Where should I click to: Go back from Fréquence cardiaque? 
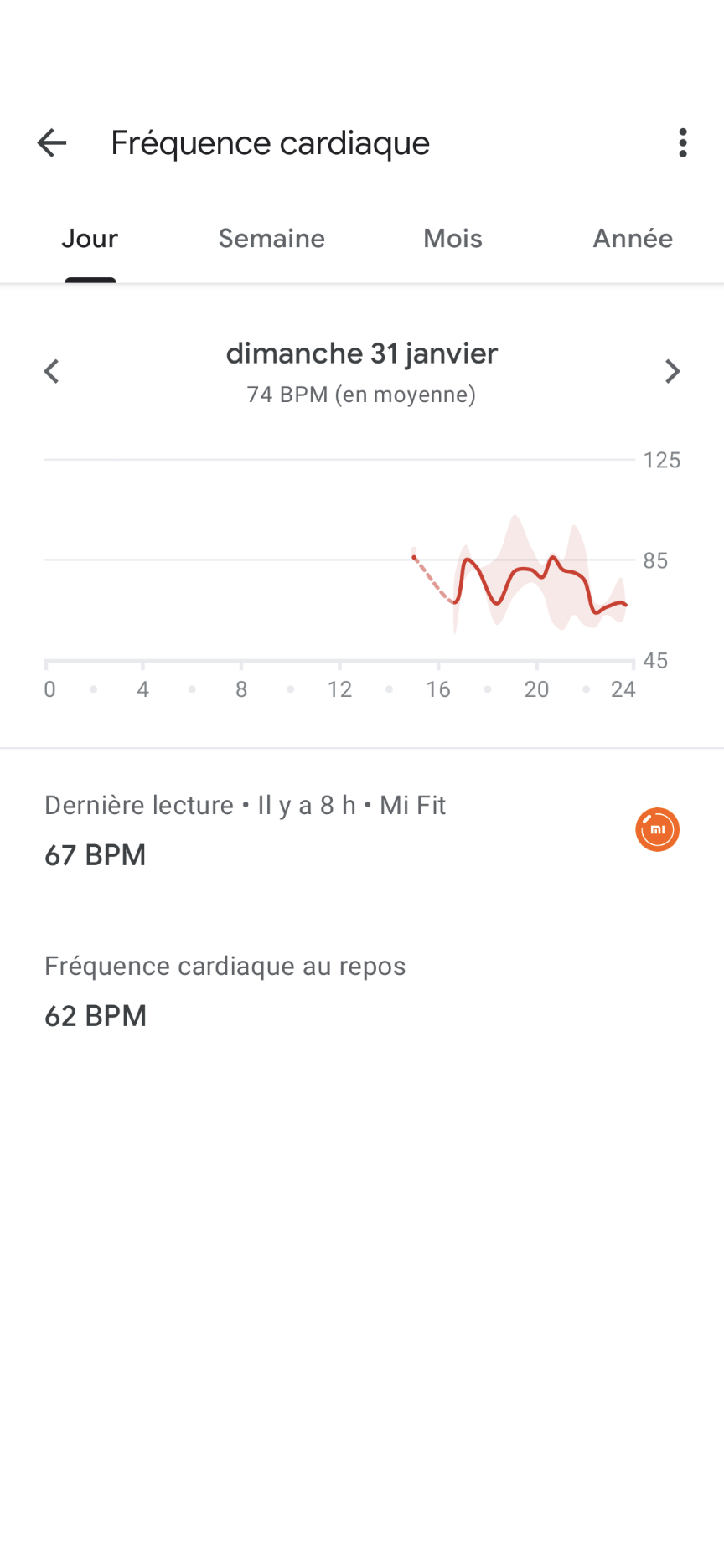pos(52,143)
